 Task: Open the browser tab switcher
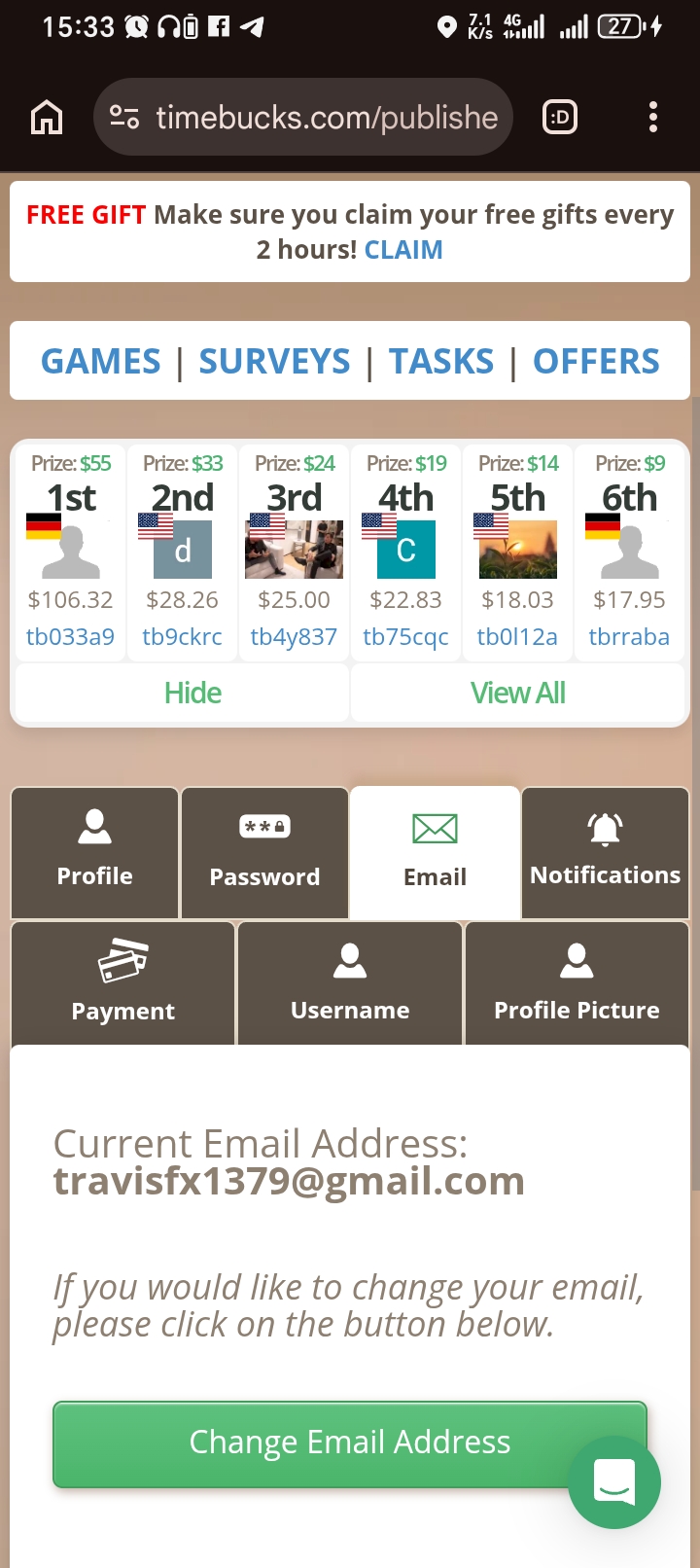[559, 118]
